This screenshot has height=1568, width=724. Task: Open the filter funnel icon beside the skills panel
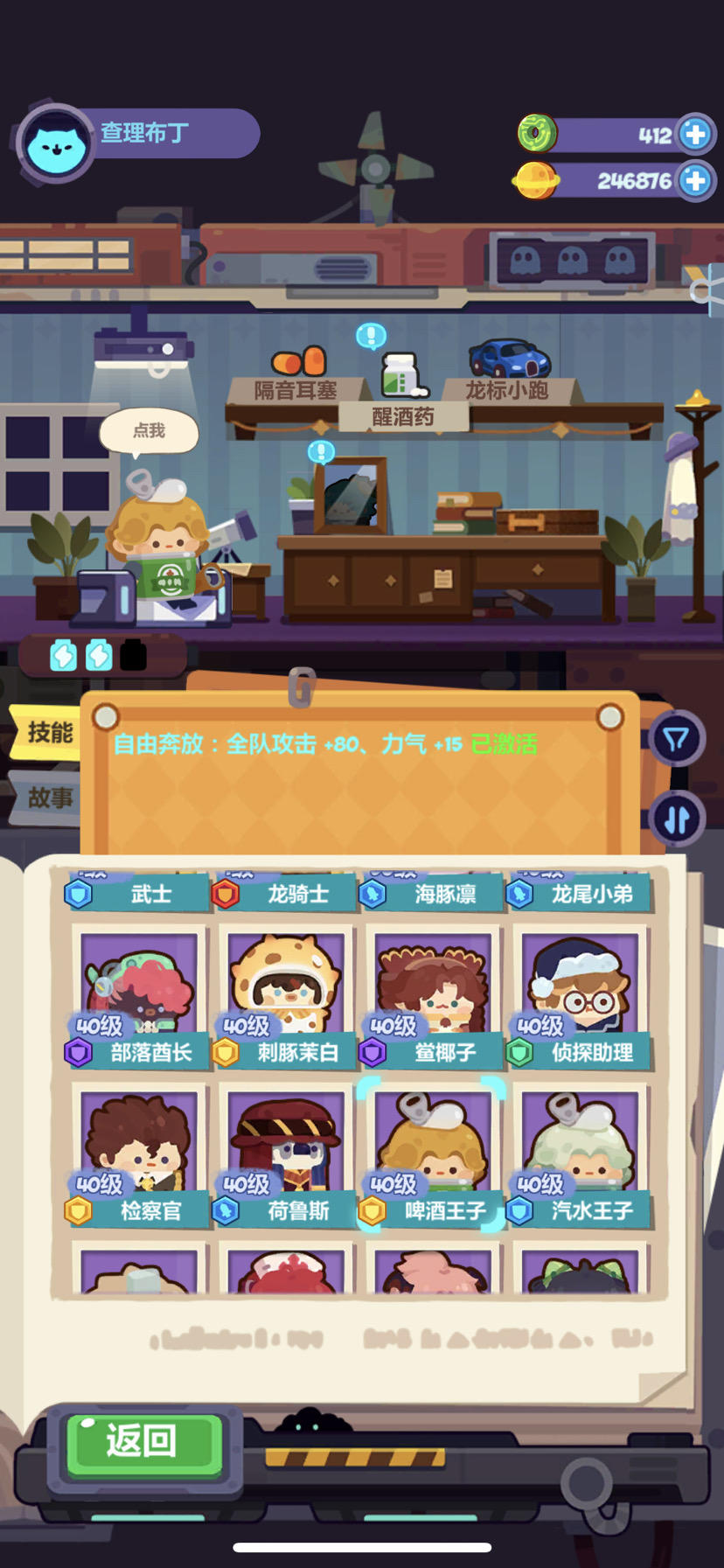(x=676, y=738)
